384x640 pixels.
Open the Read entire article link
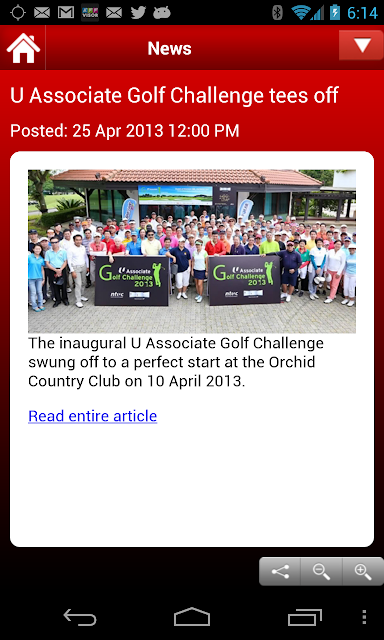[93, 416]
